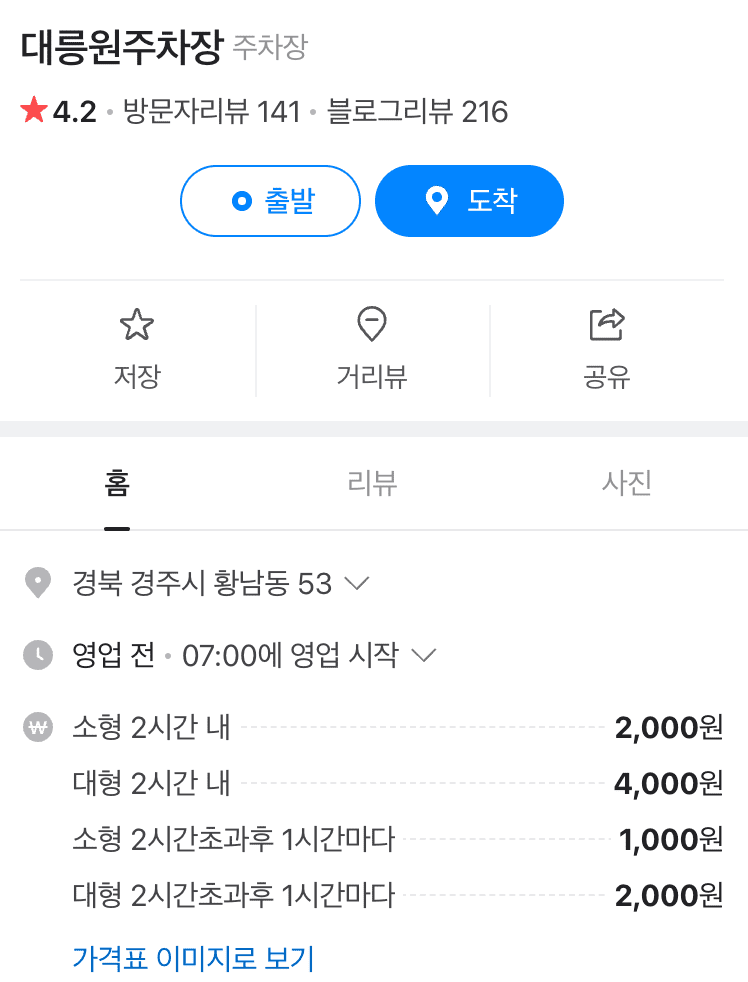Set route start with the 출발 button
The image size is (748, 982).
tap(270, 200)
